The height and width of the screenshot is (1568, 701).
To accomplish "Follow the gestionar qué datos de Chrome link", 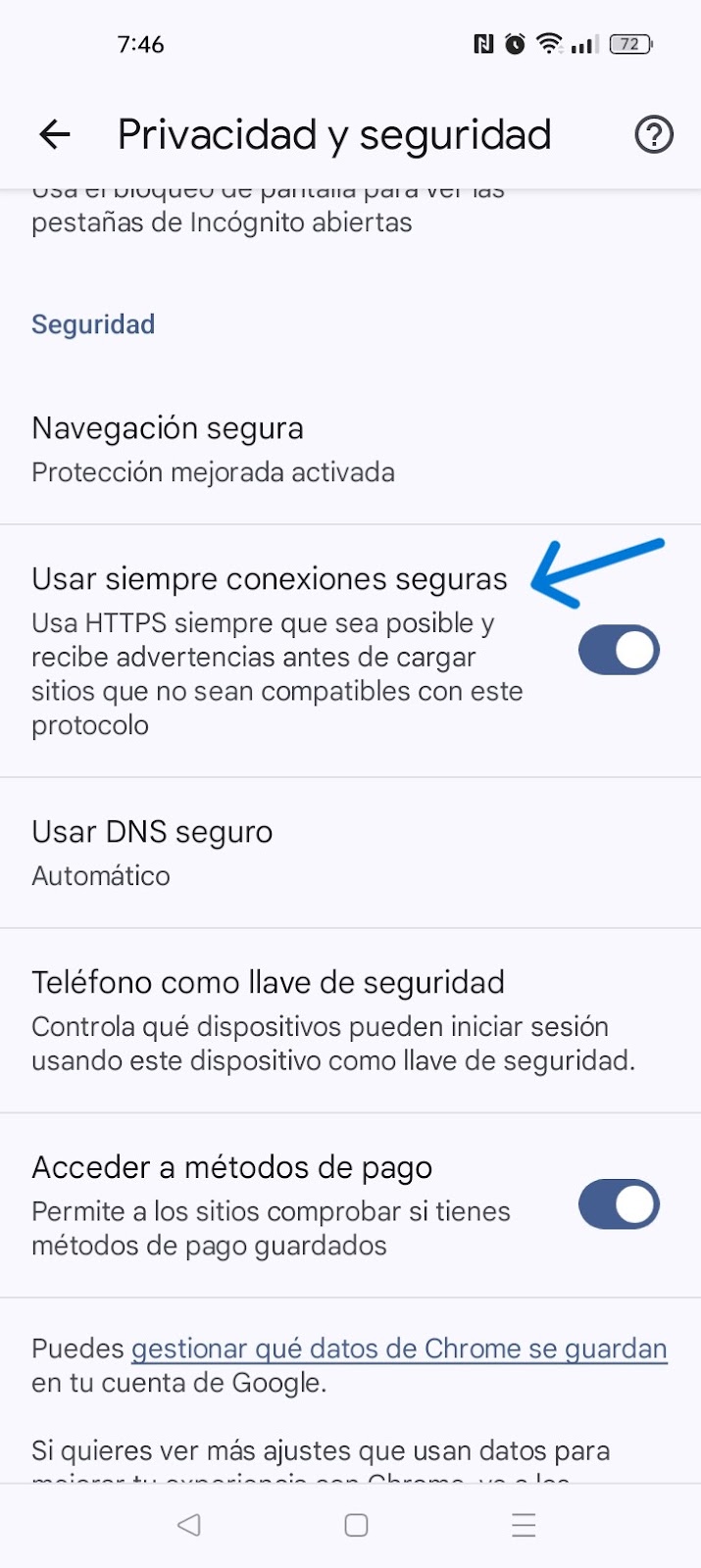I will (399, 1349).
